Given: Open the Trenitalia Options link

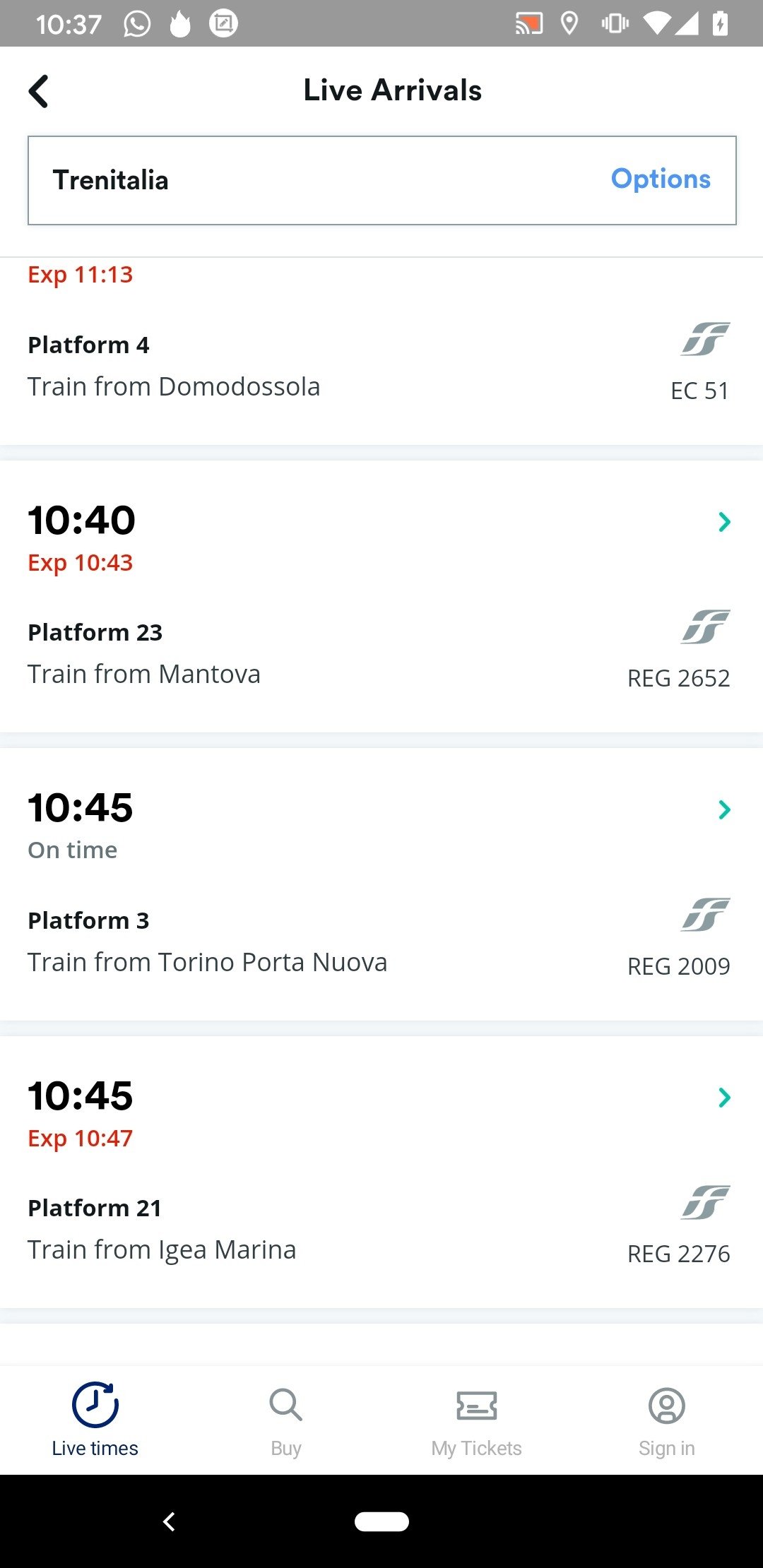Looking at the screenshot, I should pos(661,179).
